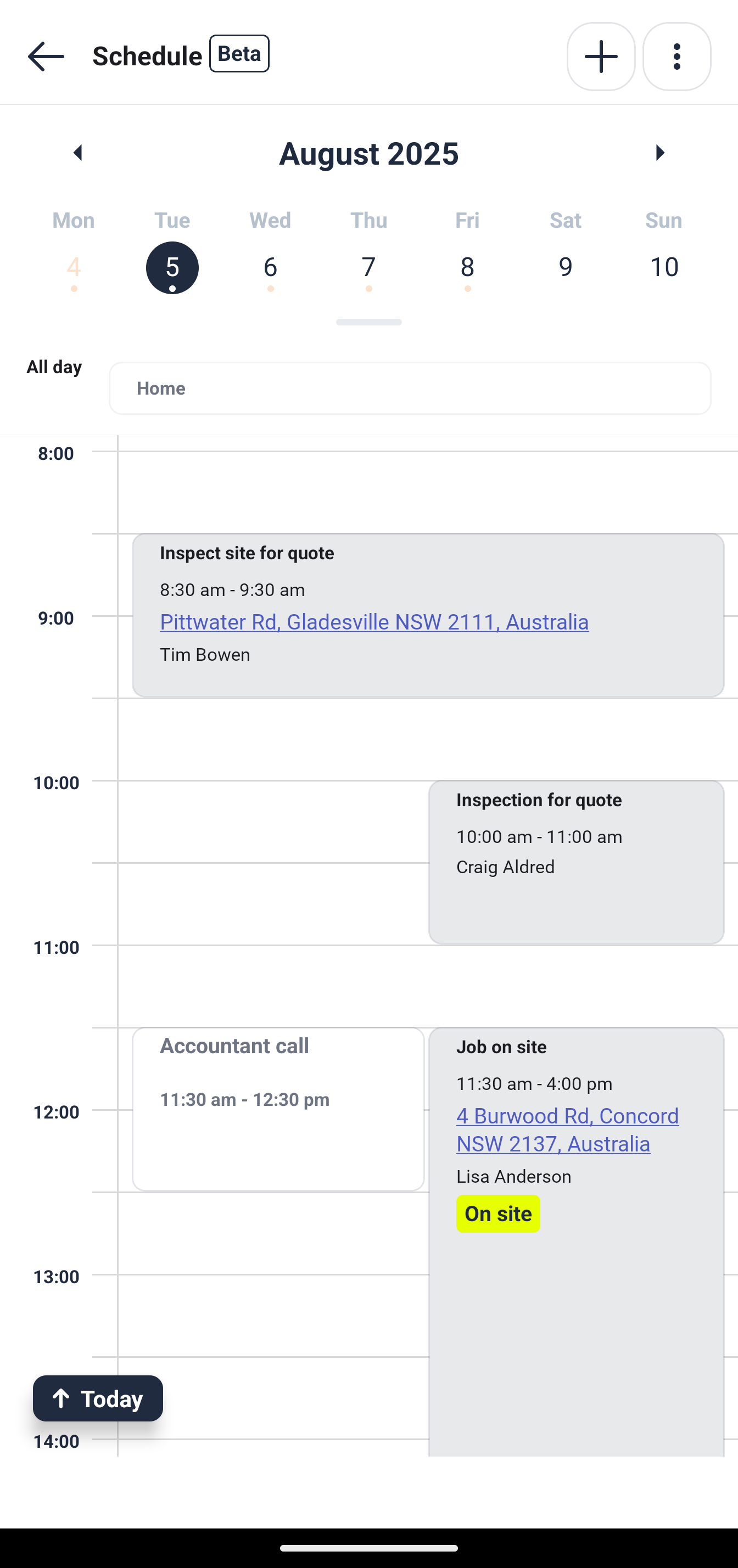Go back from the Schedule screen
738x1568 pixels.
click(46, 56)
